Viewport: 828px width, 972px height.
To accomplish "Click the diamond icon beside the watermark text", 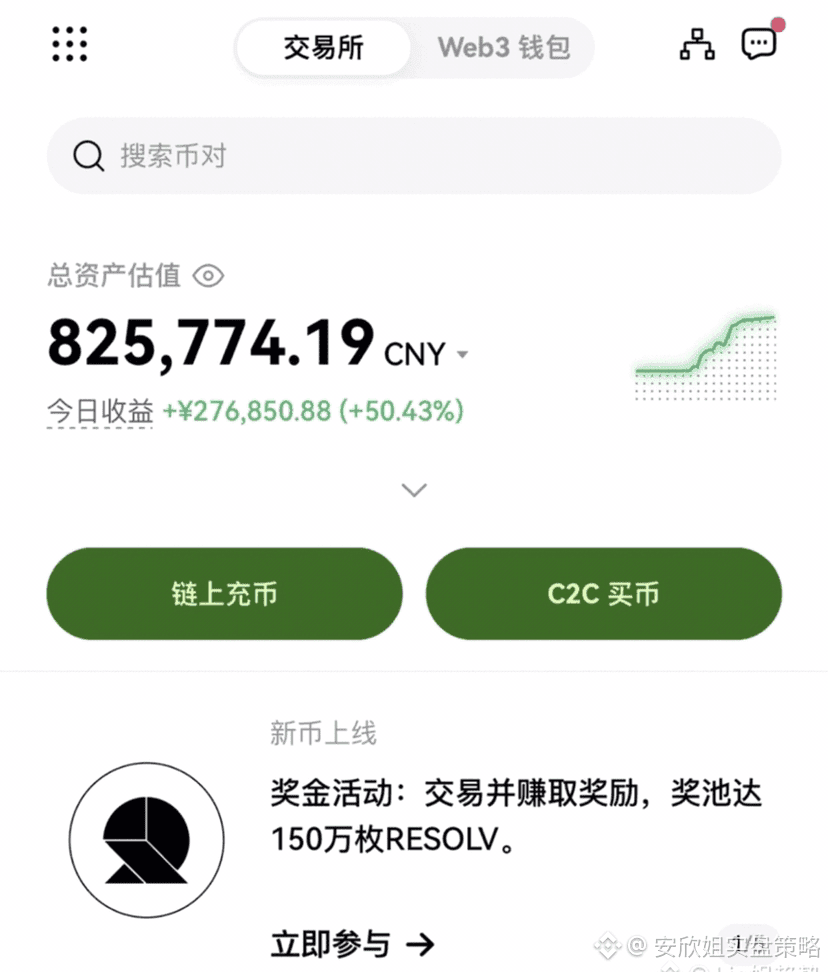I will [x=607, y=944].
